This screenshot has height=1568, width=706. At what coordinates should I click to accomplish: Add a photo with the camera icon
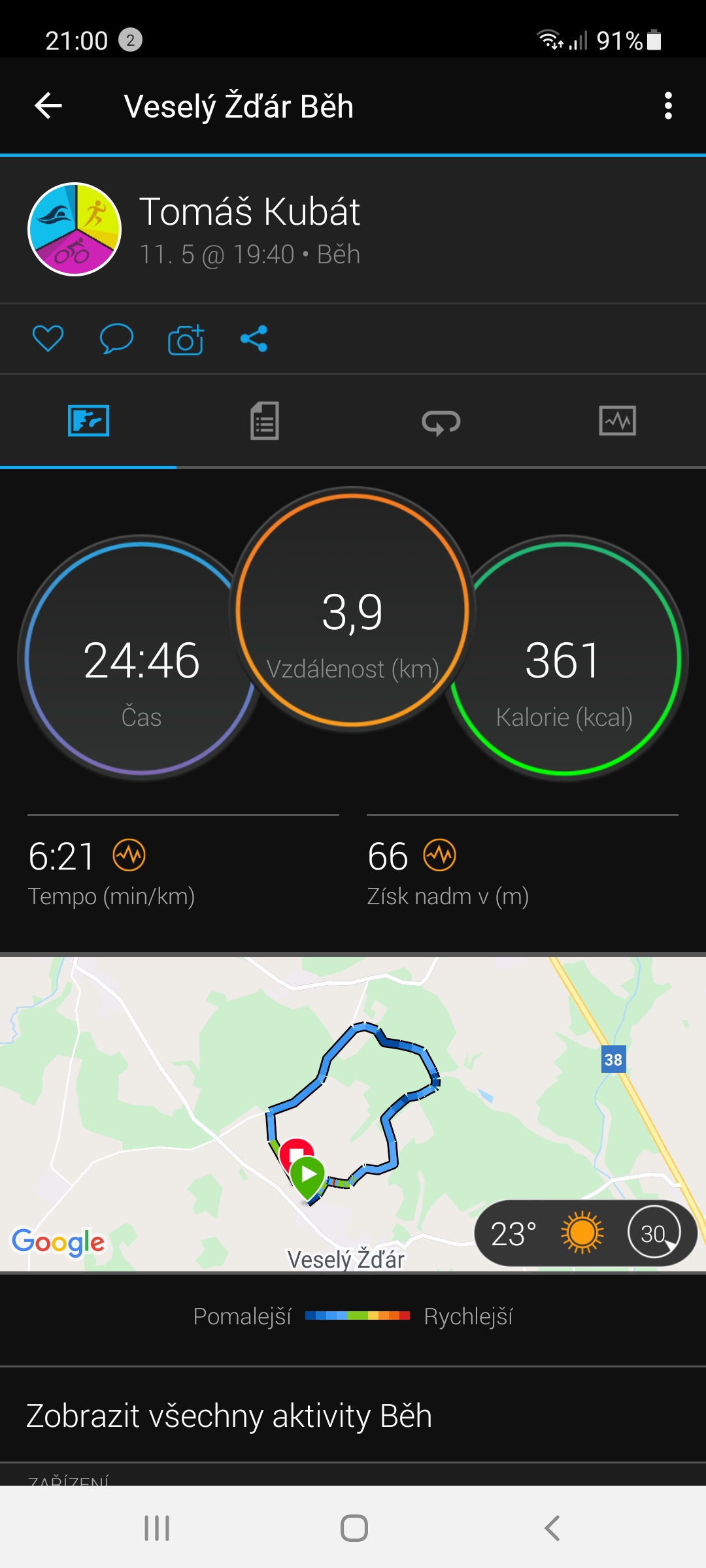186,339
